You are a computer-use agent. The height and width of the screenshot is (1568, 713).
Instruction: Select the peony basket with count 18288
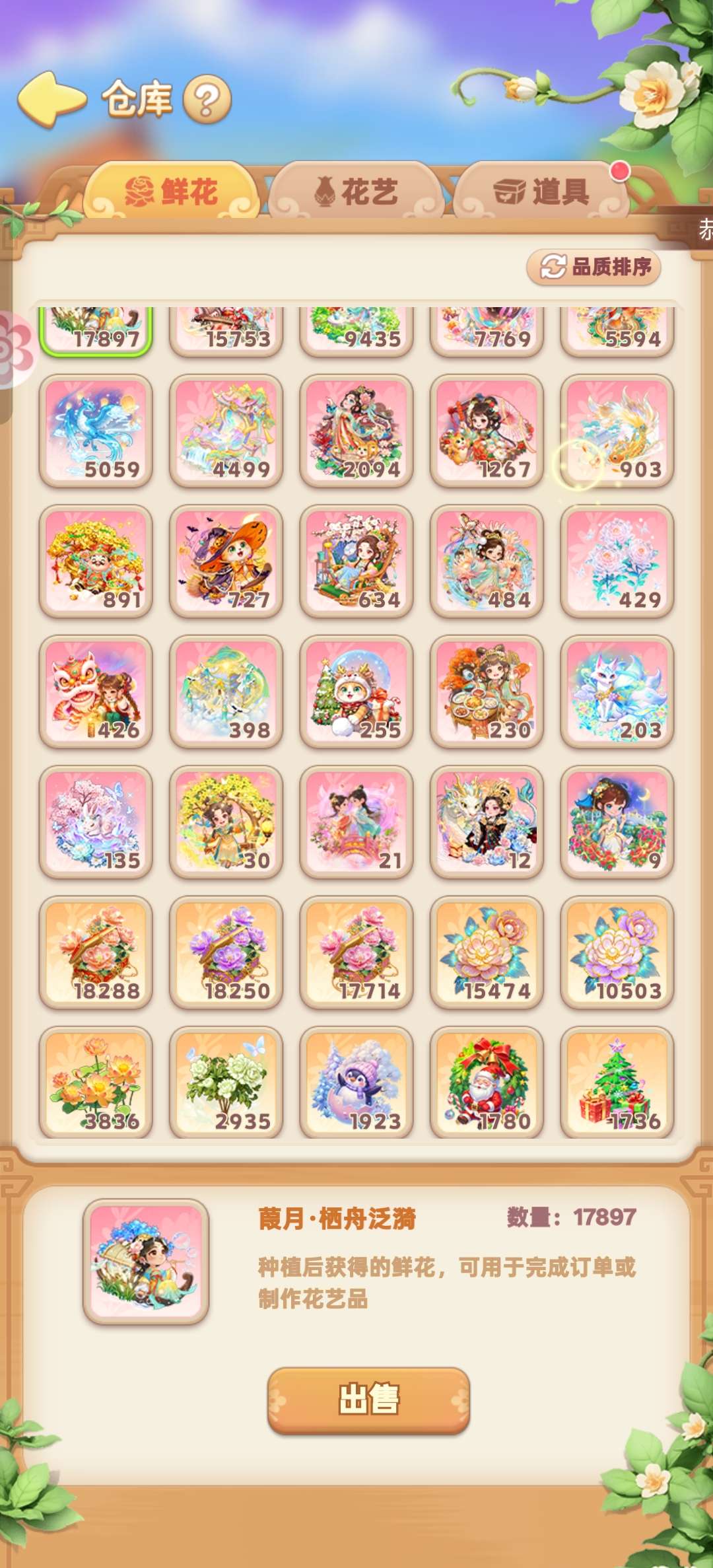click(x=96, y=952)
